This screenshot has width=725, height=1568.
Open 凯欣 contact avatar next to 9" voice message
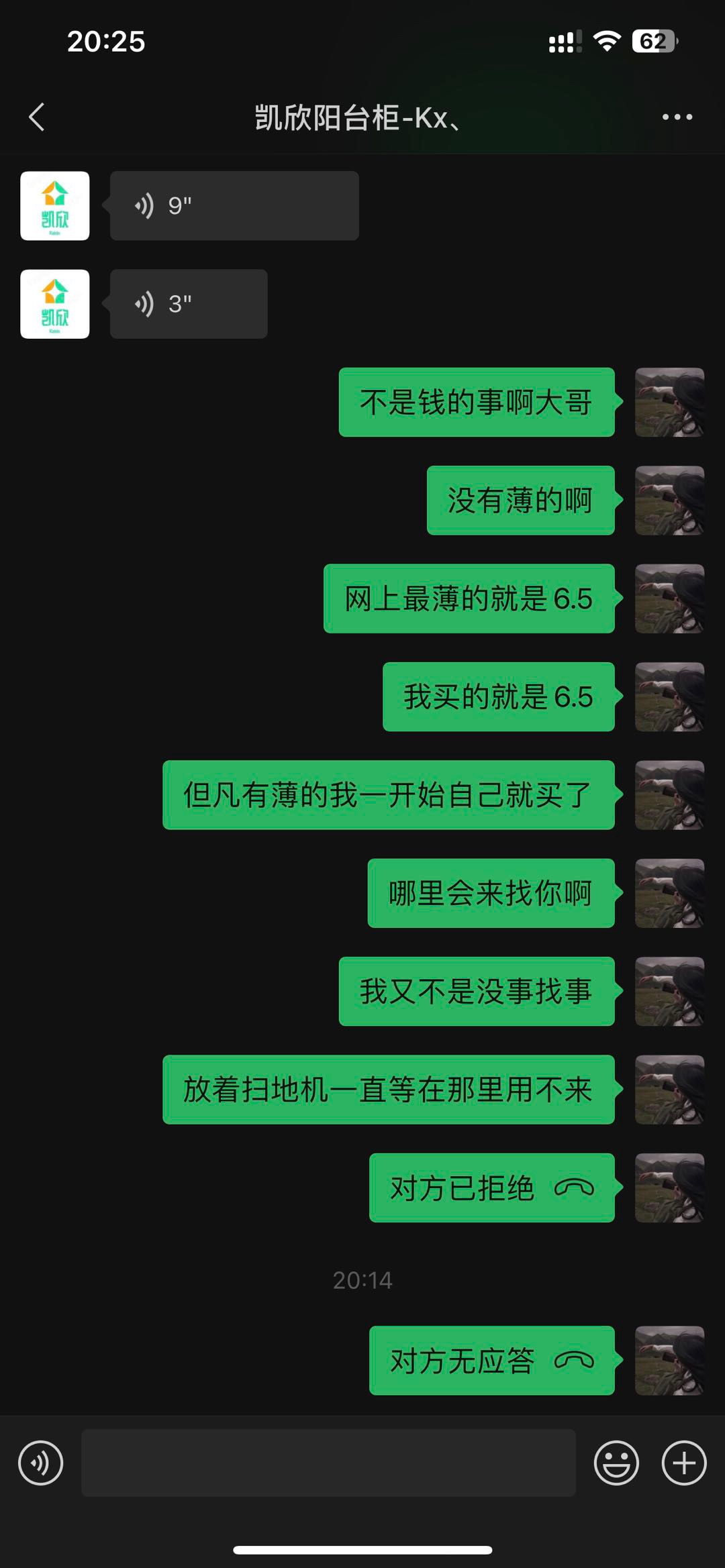click(x=55, y=206)
